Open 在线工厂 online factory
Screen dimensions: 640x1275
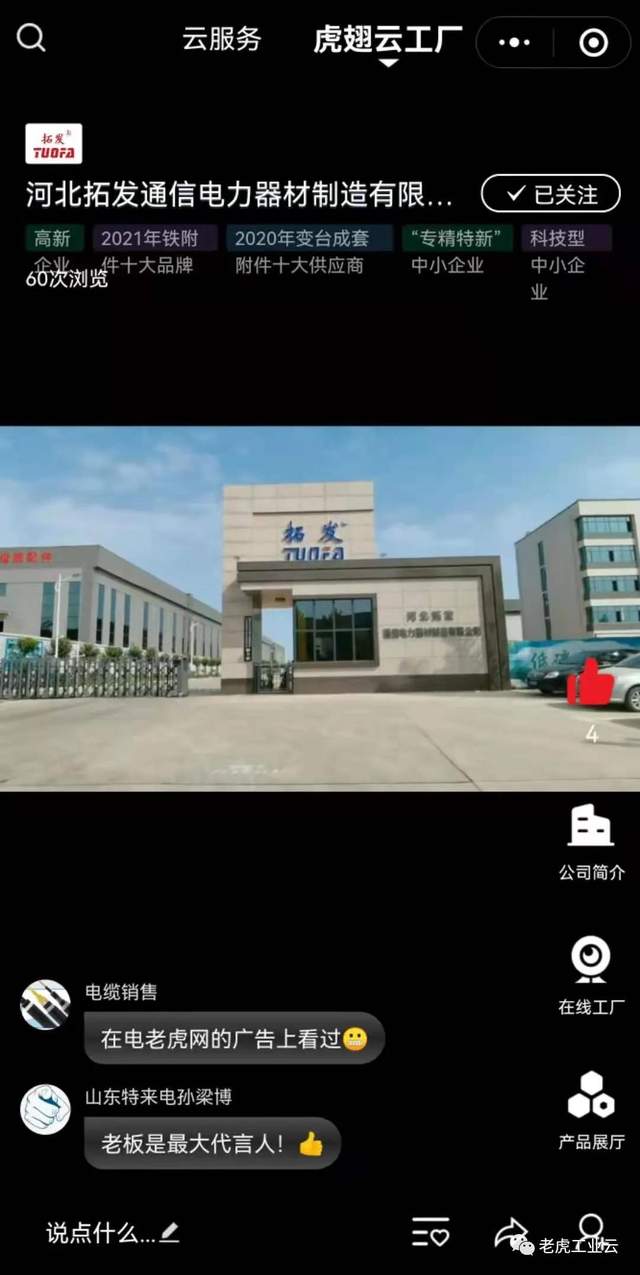coord(591,975)
